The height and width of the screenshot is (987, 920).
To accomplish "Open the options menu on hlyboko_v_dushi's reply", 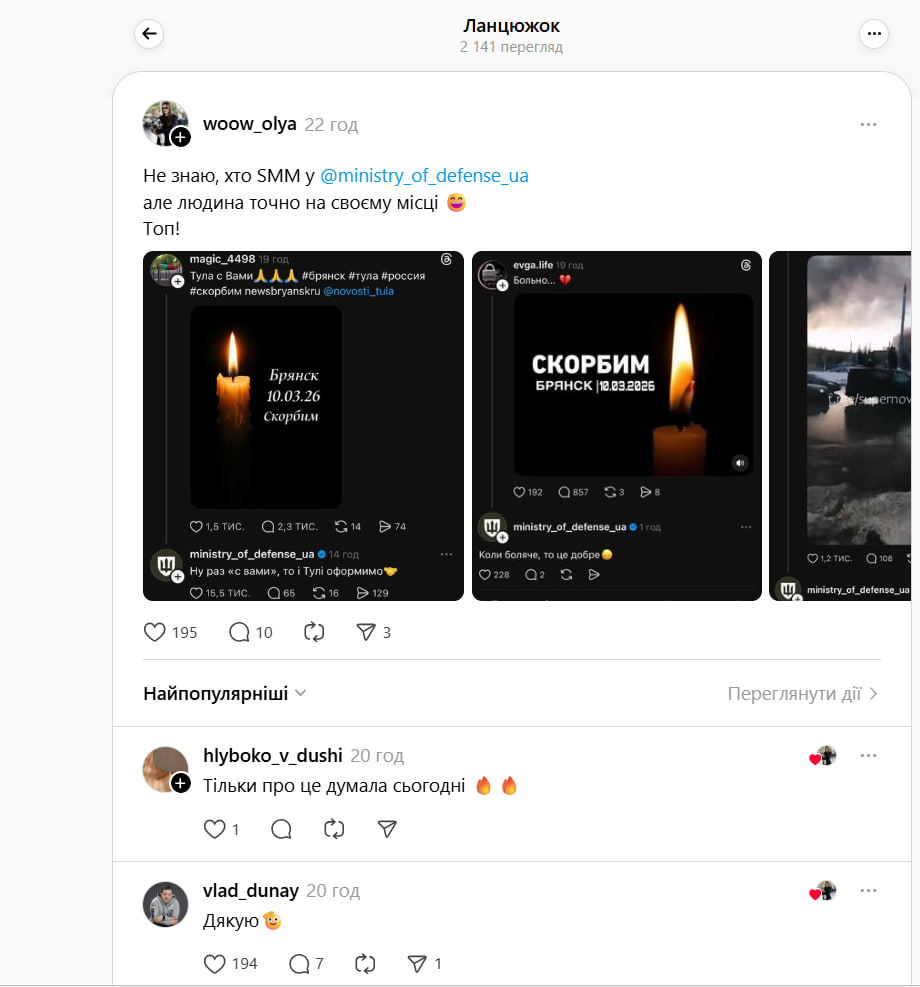I will click(868, 755).
